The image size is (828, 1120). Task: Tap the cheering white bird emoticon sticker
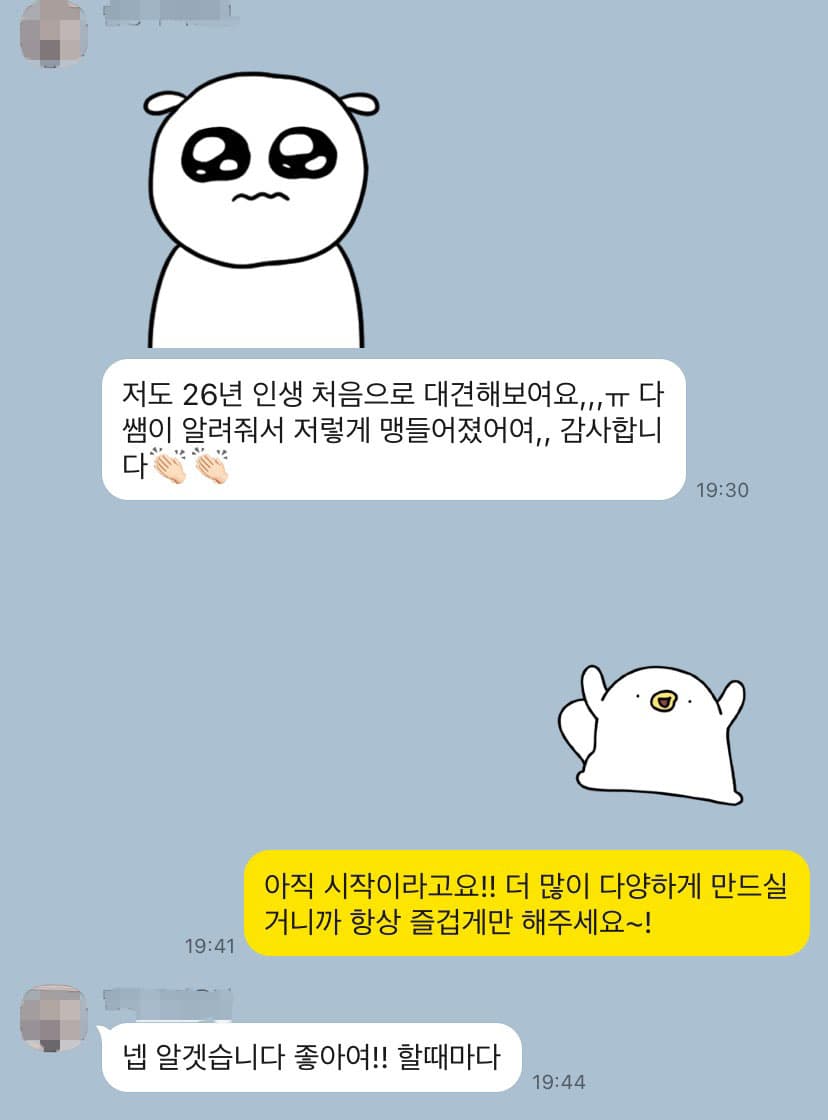point(652,732)
